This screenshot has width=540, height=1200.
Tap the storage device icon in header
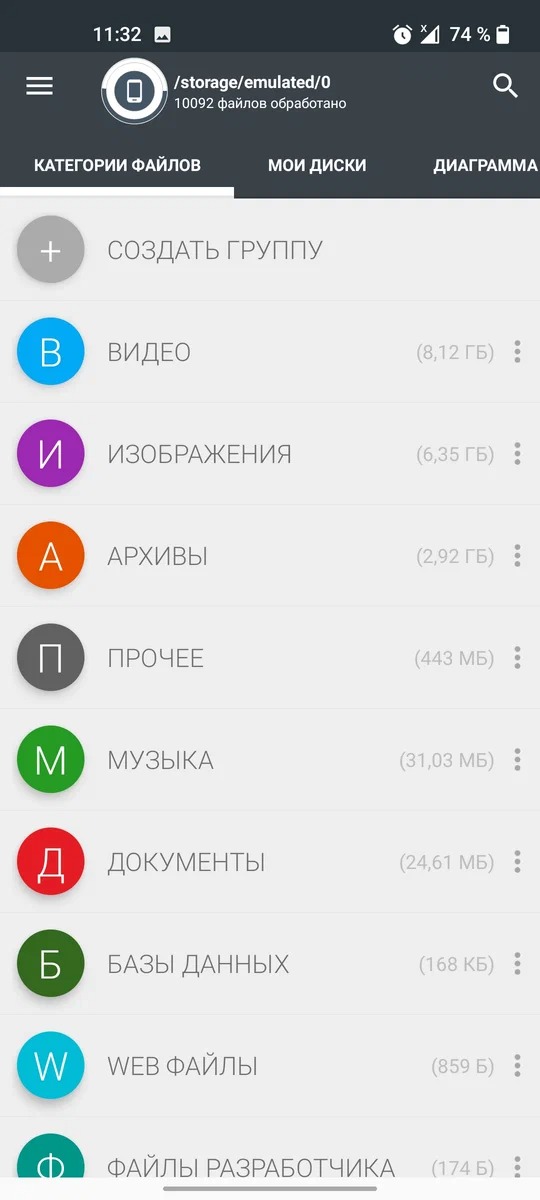pos(134,92)
